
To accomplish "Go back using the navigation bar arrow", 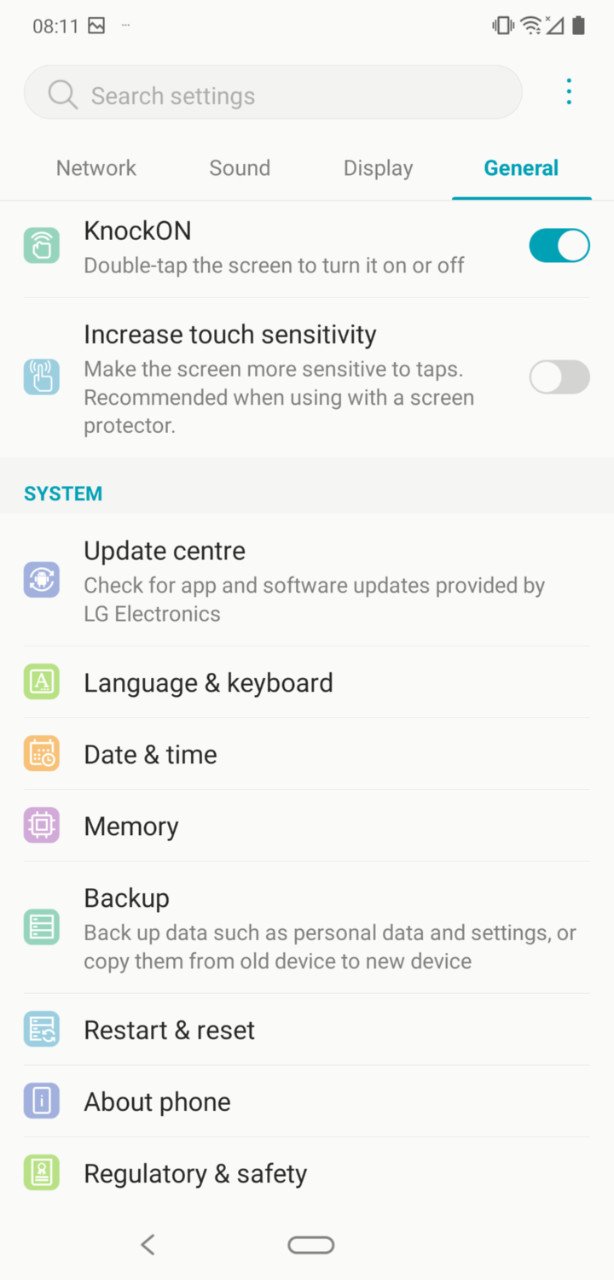I will point(148,1244).
